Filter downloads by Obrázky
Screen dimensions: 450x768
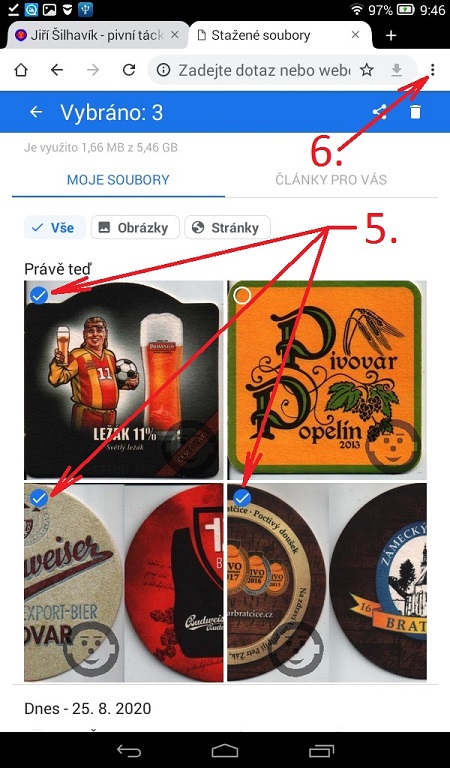tap(135, 228)
